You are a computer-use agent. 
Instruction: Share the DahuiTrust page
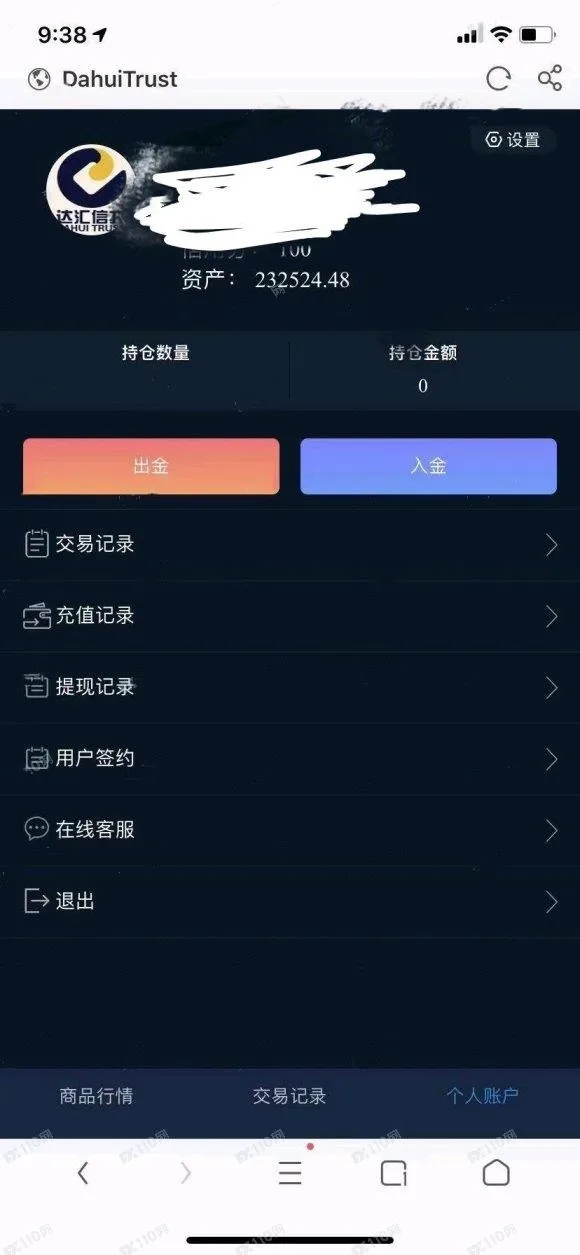(x=550, y=79)
